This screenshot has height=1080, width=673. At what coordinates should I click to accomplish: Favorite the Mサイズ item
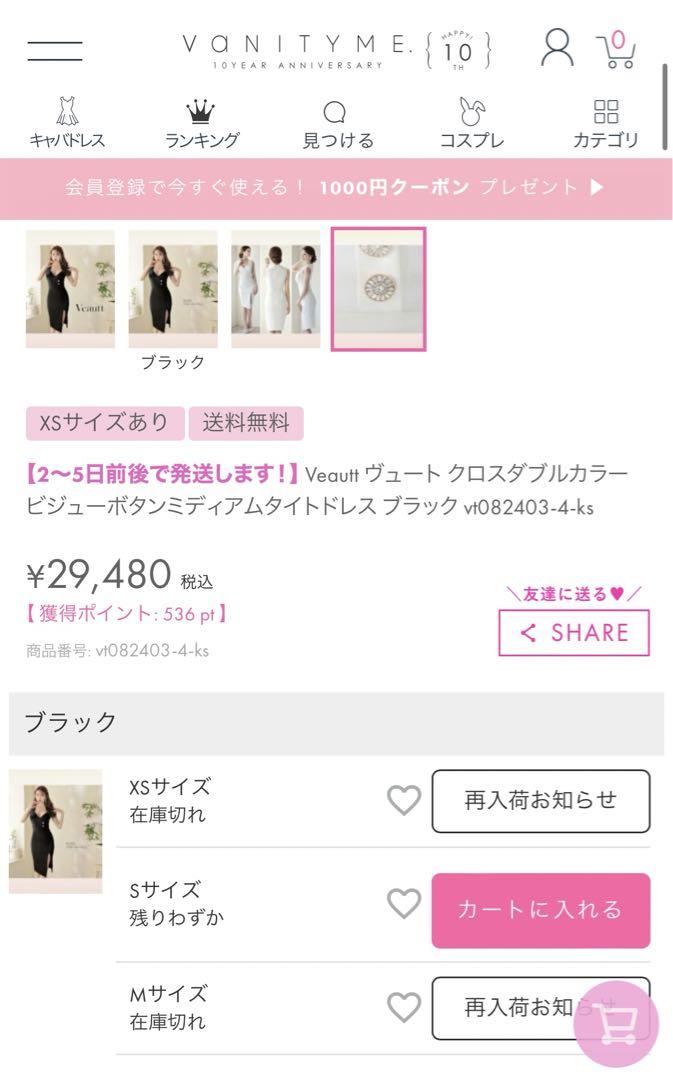pyautogui.click(x=404, y=1007)
